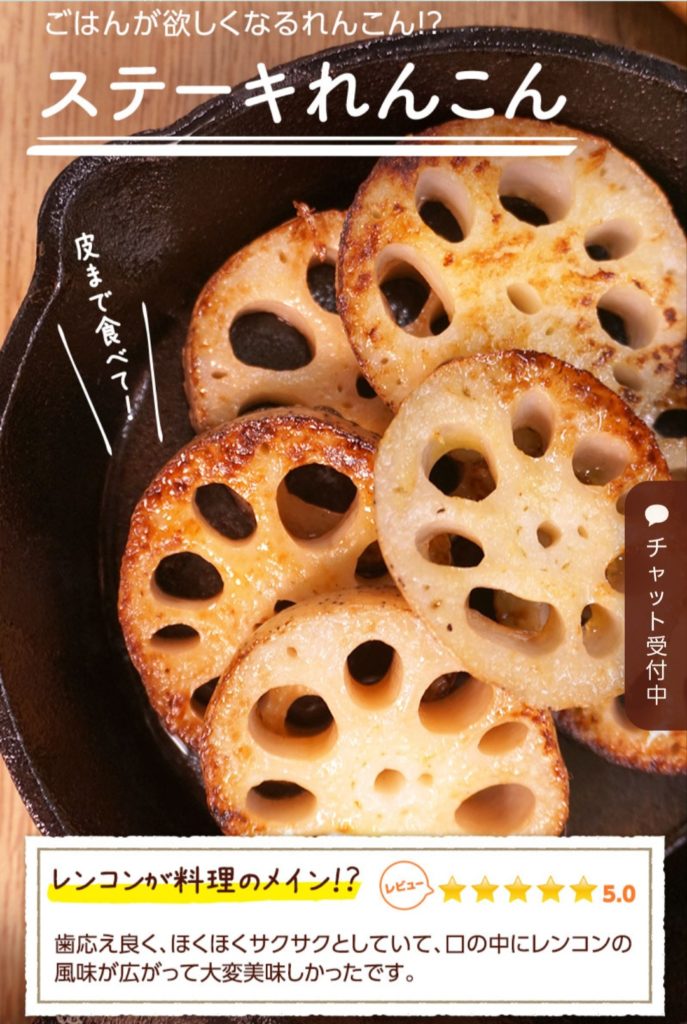The height and width of the screenshot is (1024, 687).
Task: Open the チャット受付中 chat widget
Action: coord(657,605)
